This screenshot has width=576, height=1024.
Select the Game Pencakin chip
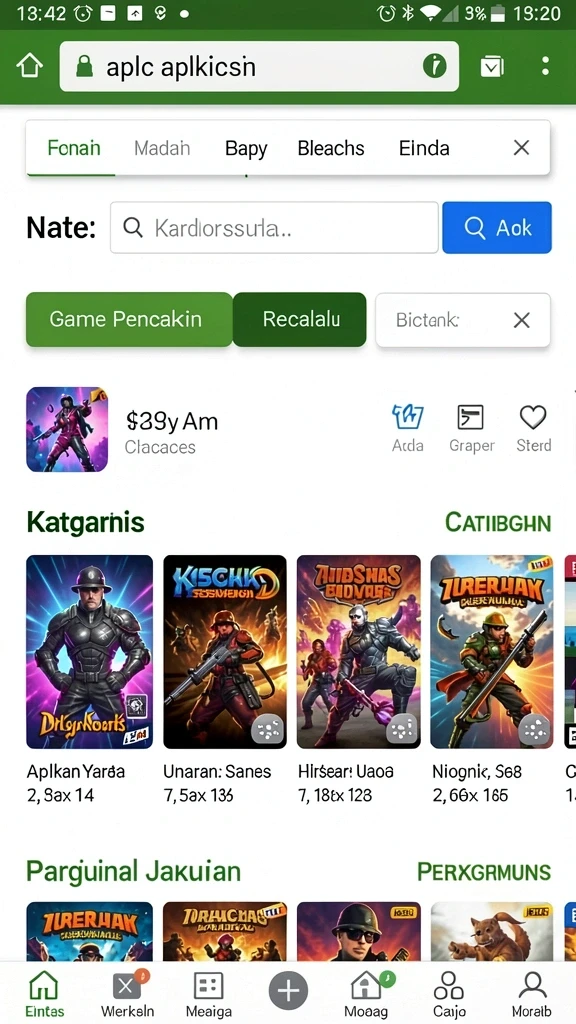(129, 319)
